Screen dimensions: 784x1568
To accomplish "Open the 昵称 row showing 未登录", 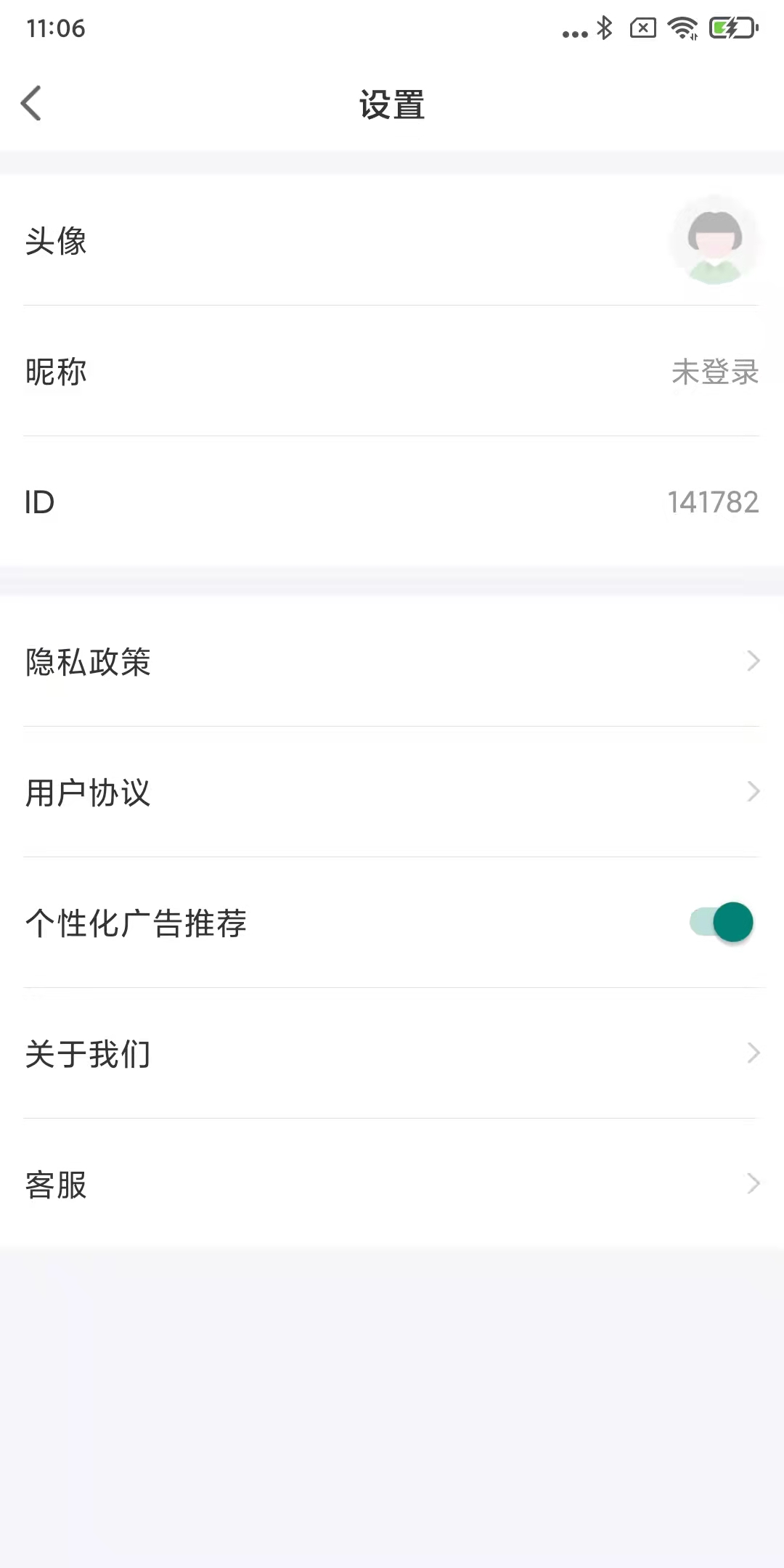I will [392, 372].
